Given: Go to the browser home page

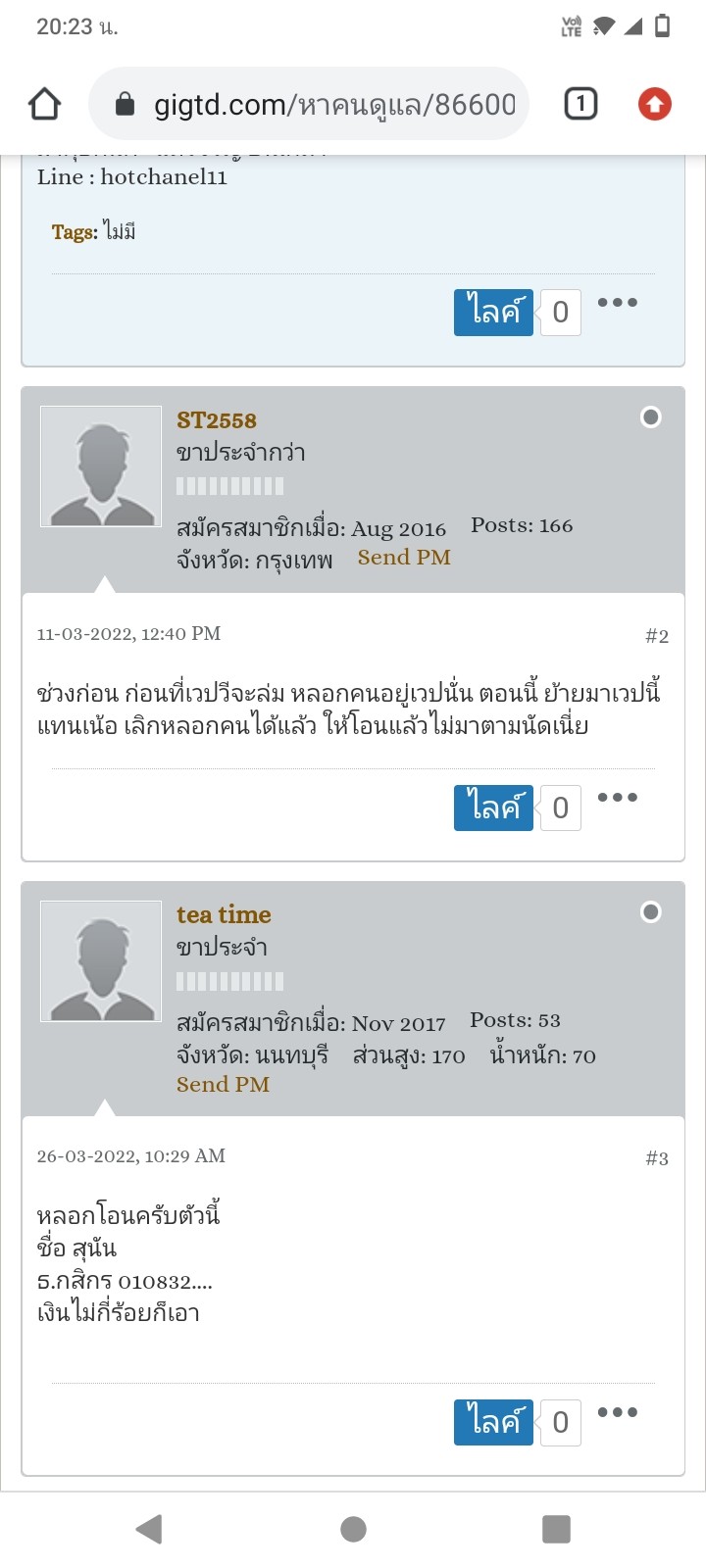Looking at the screenshot, I should point(45,104).
